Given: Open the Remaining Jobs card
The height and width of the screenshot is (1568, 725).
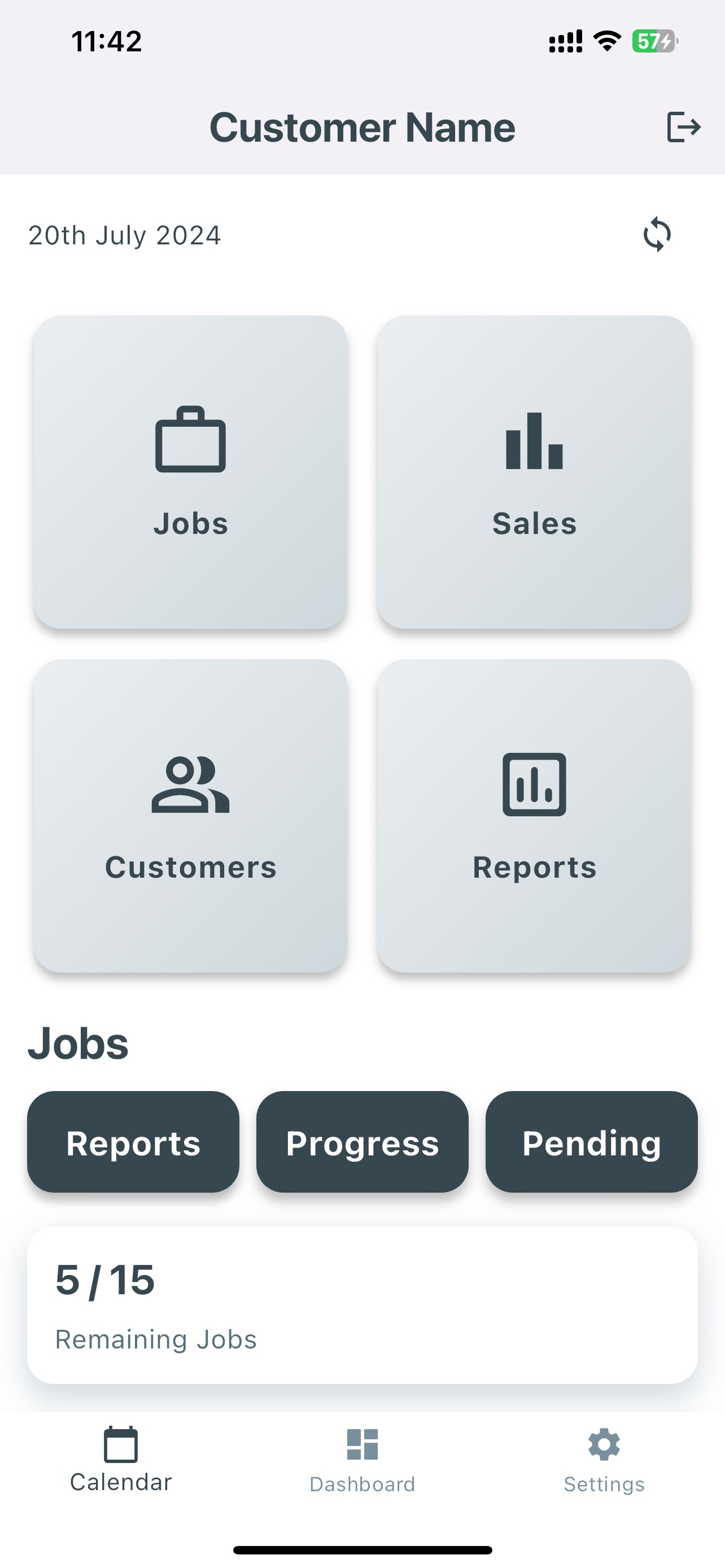Looking at the screenshot, I should click(362, 1305).
